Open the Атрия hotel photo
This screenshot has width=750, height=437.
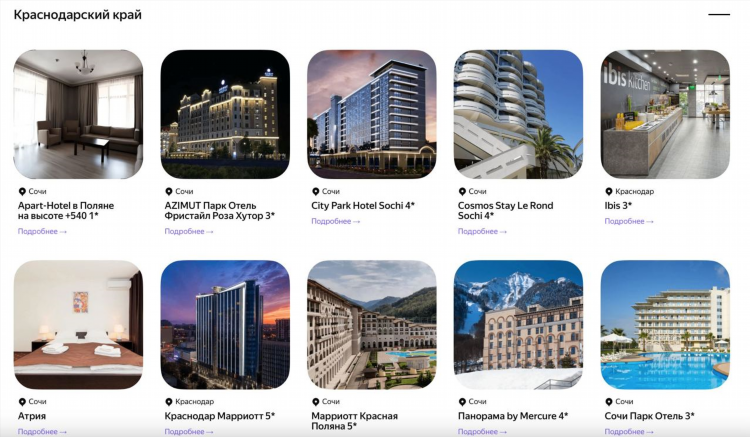tap(78, 325)
